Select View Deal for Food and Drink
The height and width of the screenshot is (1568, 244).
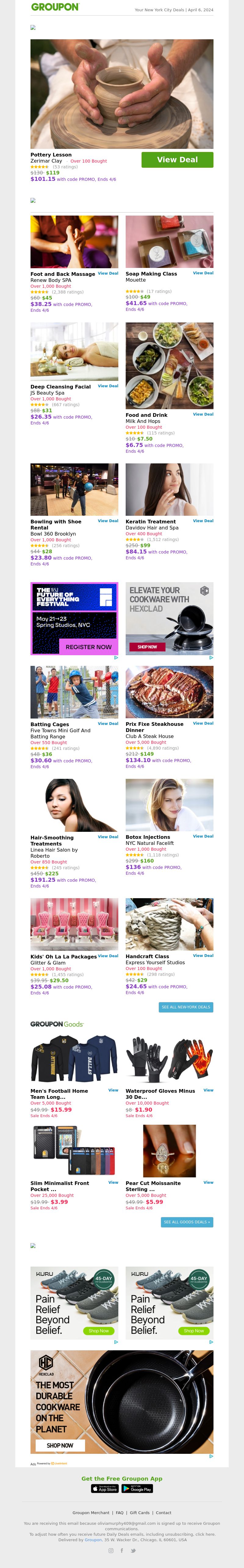[203, 414]
